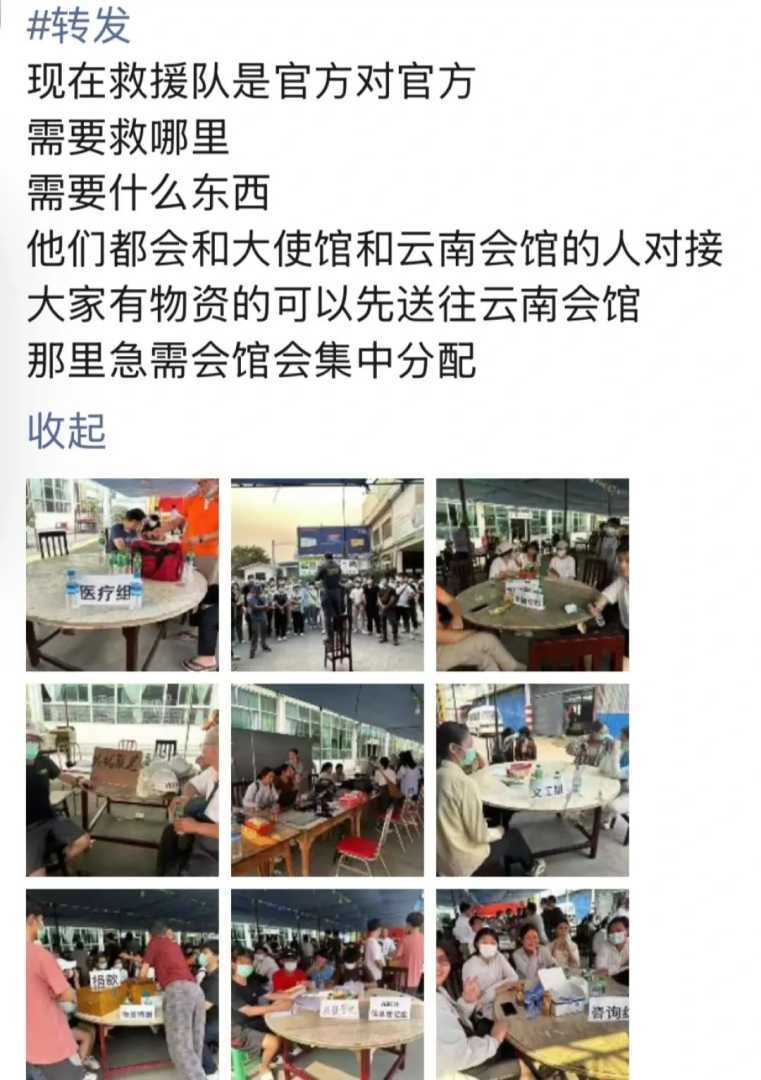Open the #转发 hashtag
The width and height of the screenshot is (761, 1080).
78,25
